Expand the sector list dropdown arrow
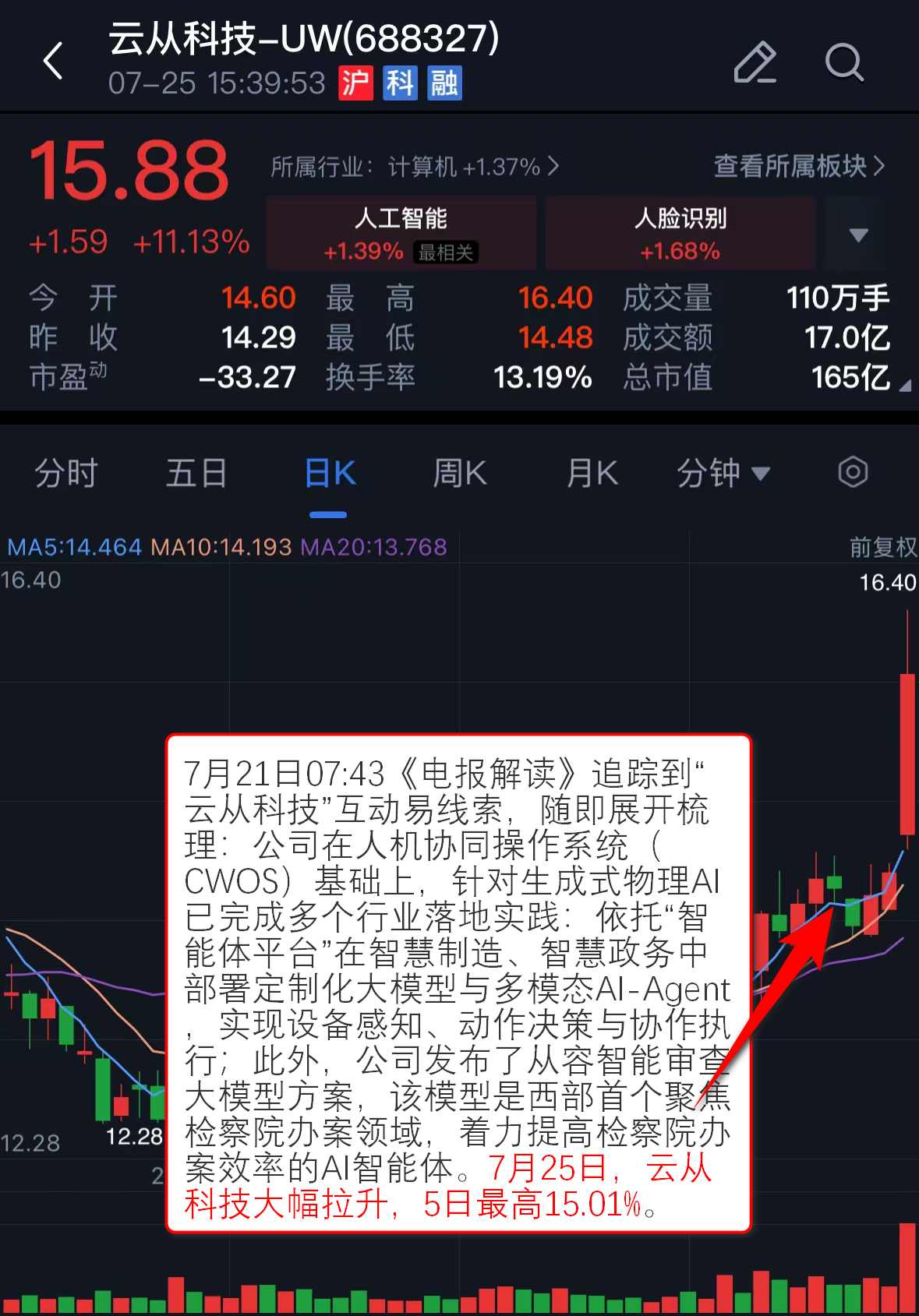The width and height of the screenshot is (919, 1316). (x=858, y=235)
